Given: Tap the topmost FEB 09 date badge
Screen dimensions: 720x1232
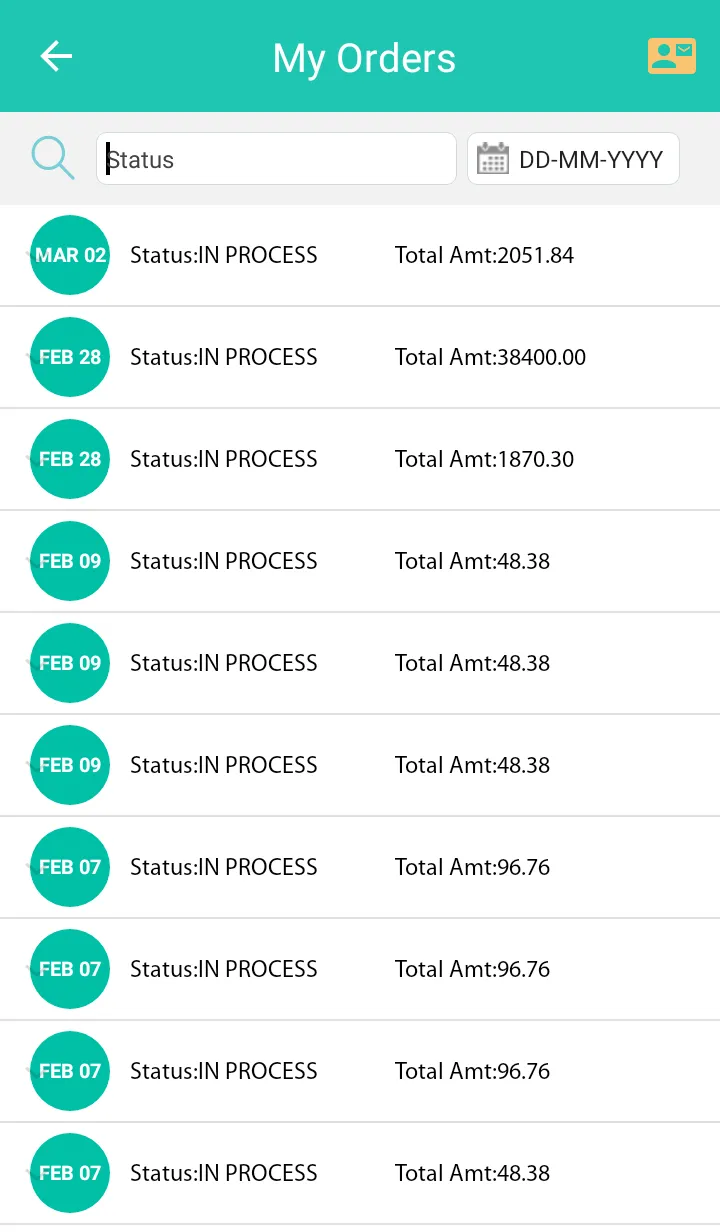Looking at the screenshot, I should point(70,561).
